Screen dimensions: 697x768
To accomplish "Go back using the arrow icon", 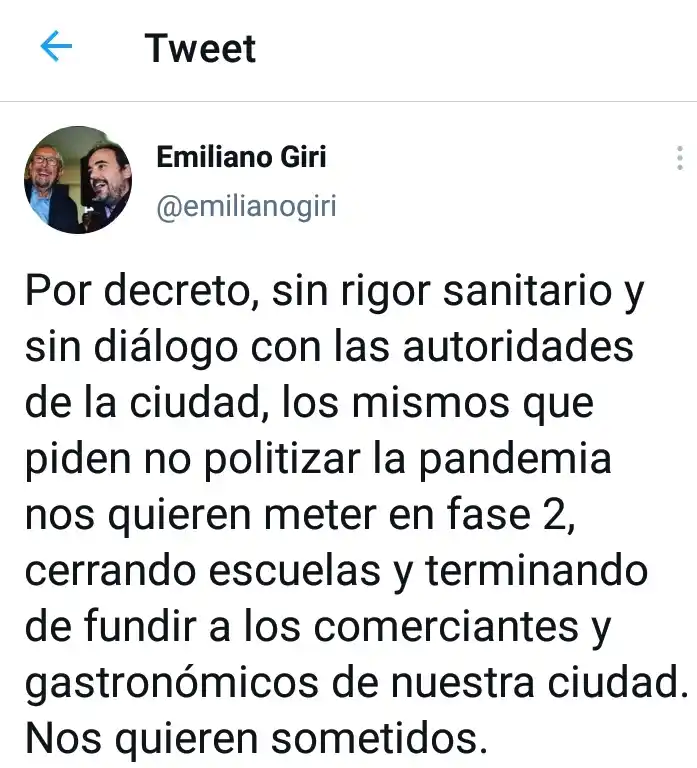I will [x=56, y=47].
